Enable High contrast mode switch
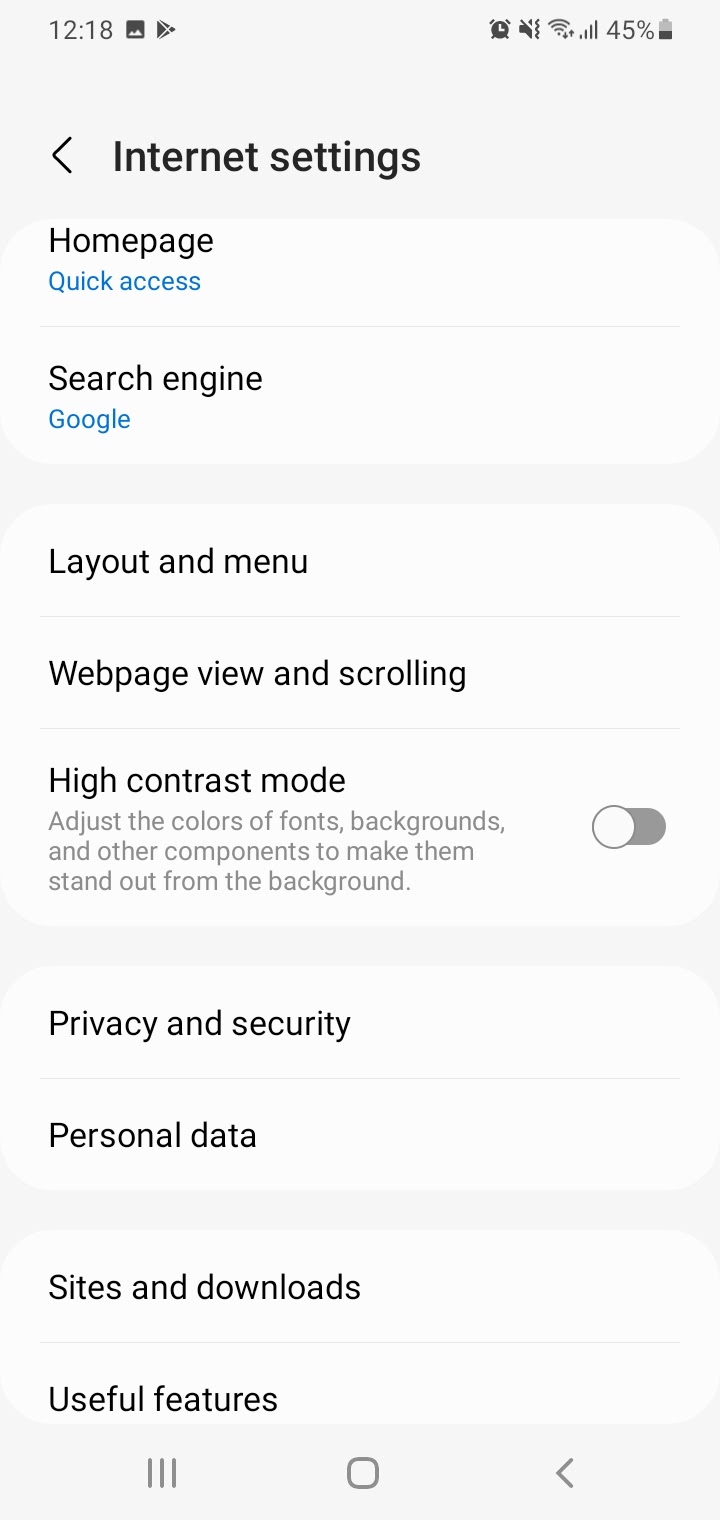 (x=629, y=828)
